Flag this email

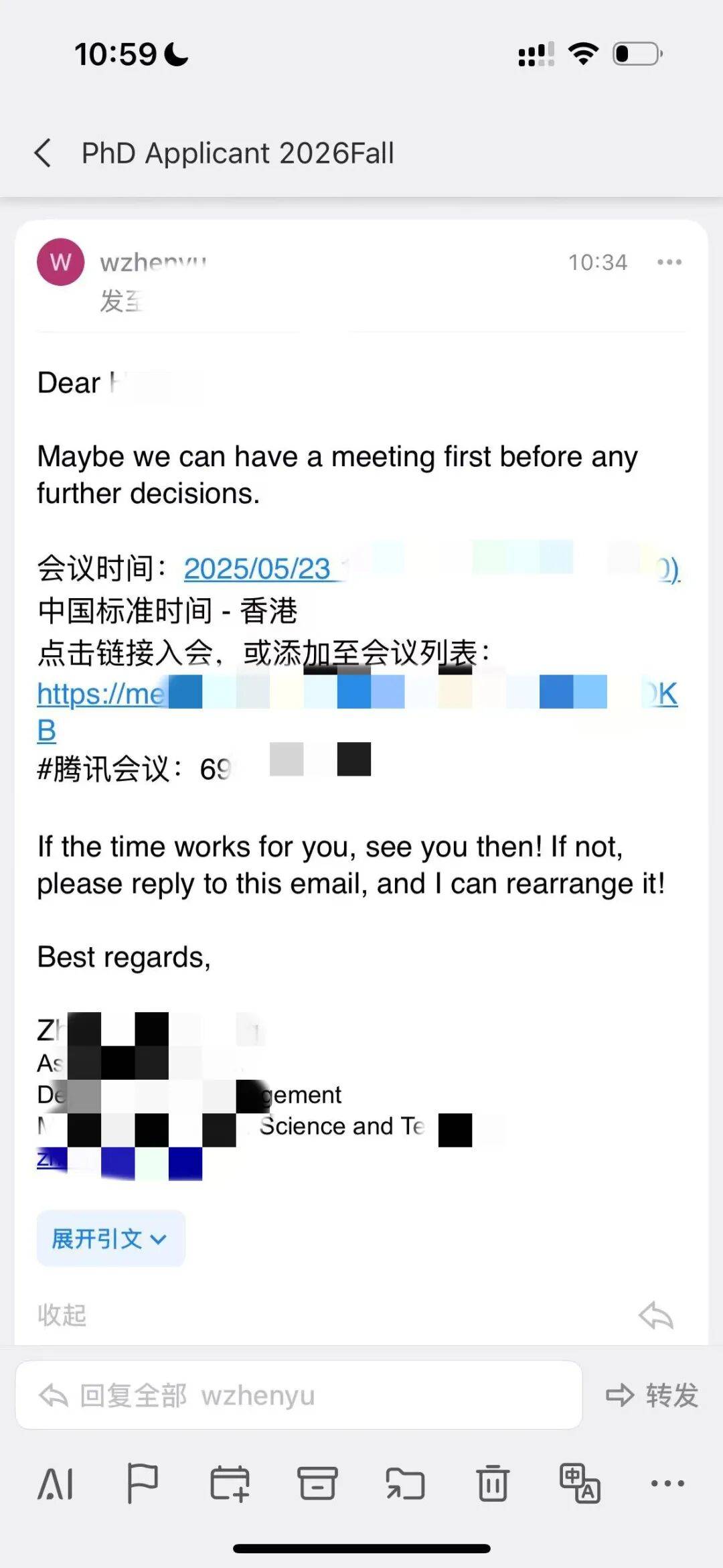pos(143,1484)
